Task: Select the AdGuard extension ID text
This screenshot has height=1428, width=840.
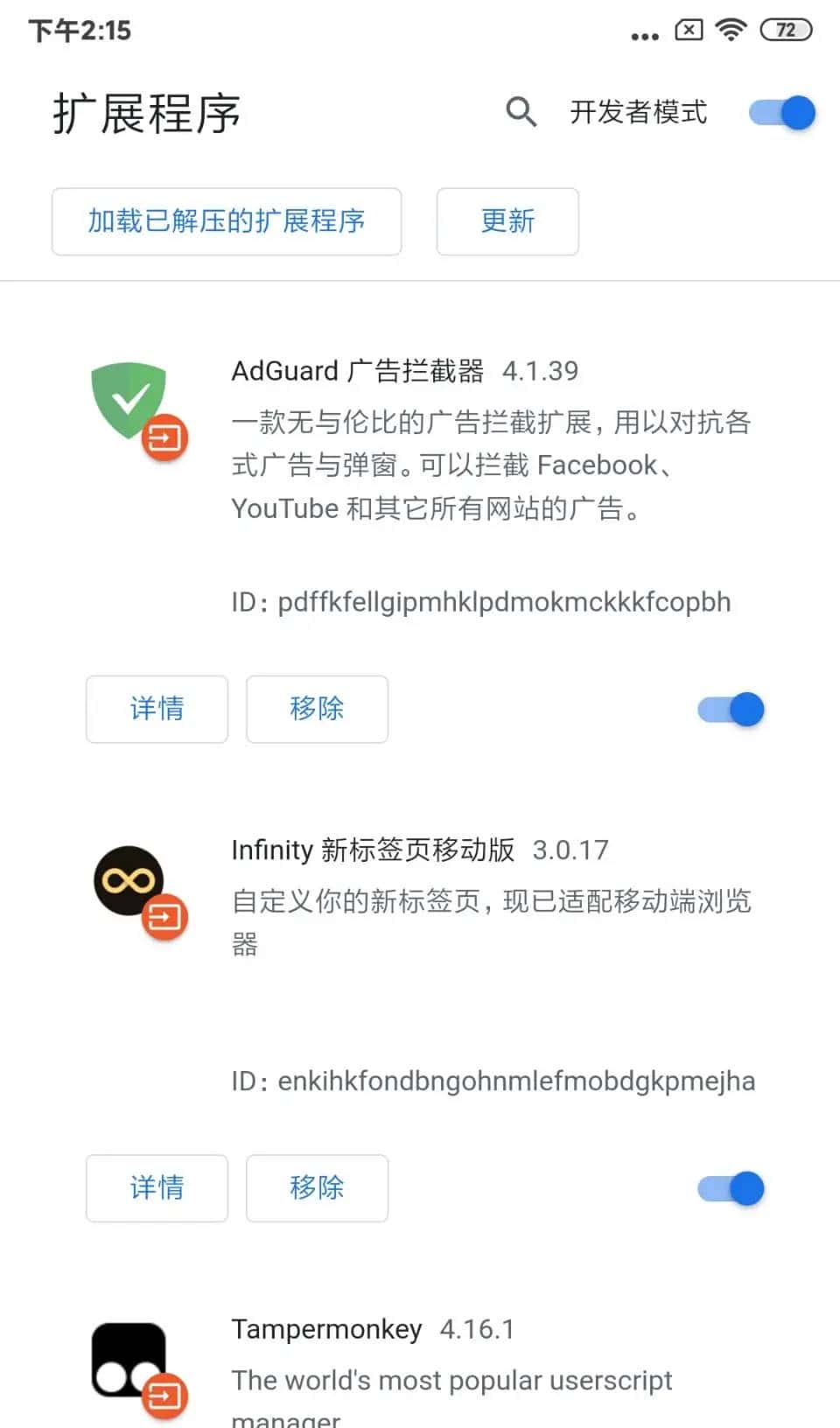Action: (481, 602)
